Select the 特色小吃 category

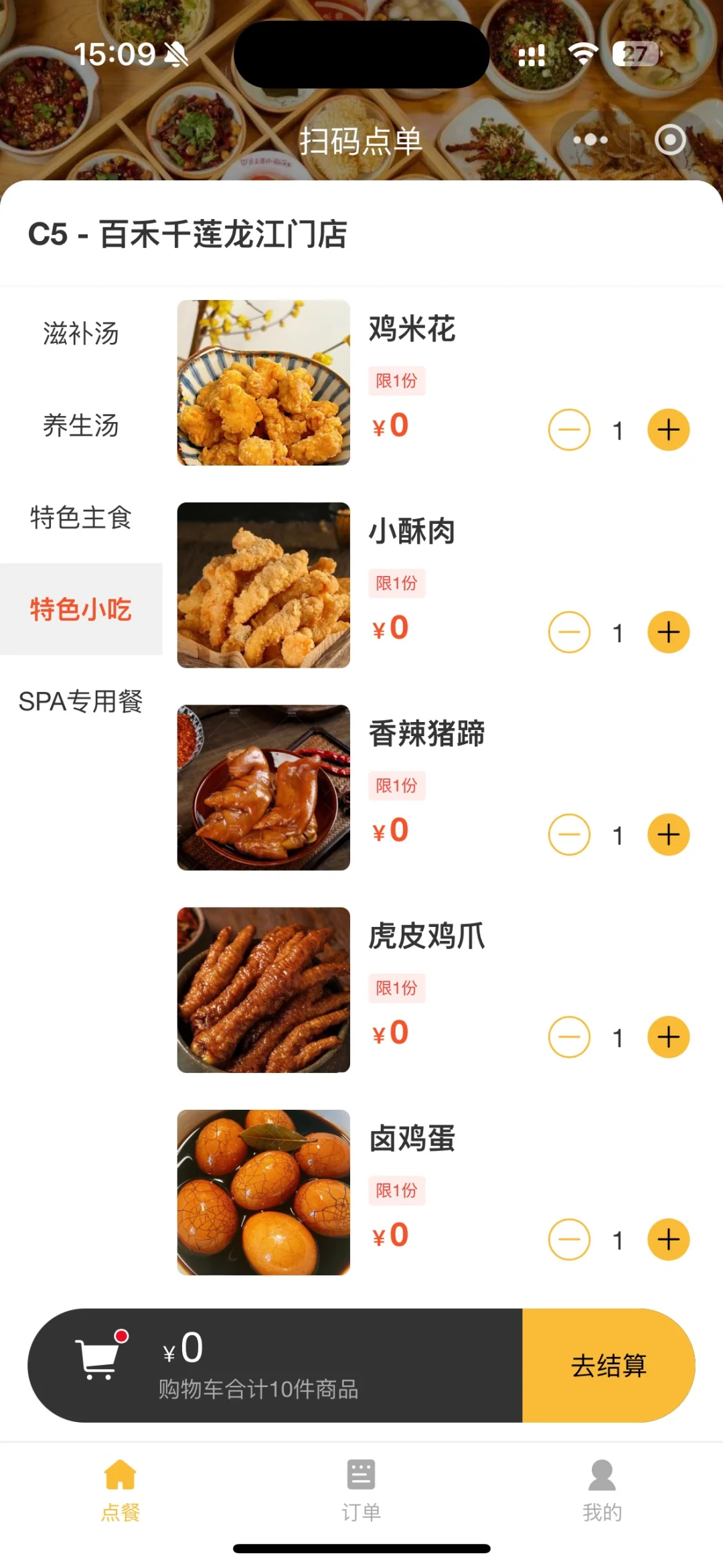81,609
